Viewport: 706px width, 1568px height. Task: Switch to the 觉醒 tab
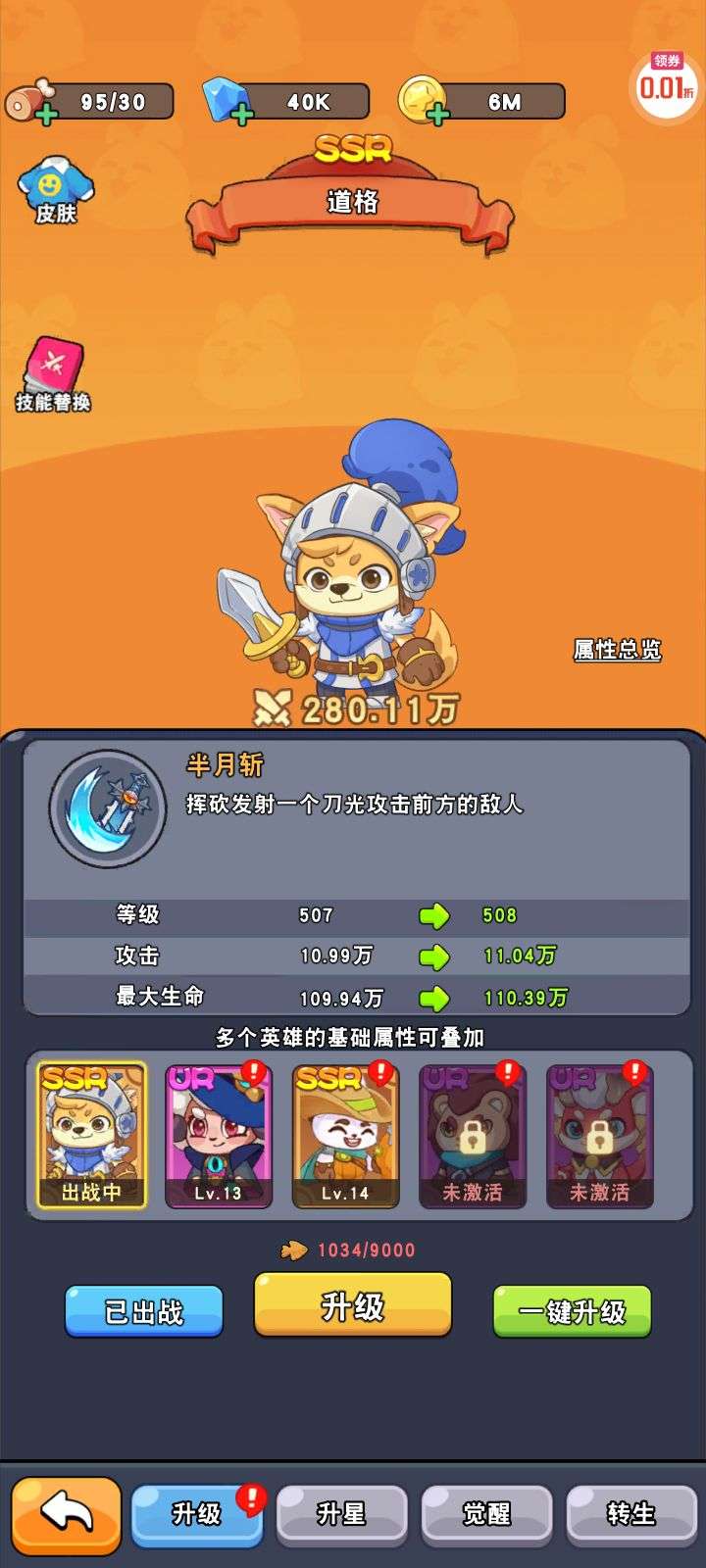point(486,1515)
